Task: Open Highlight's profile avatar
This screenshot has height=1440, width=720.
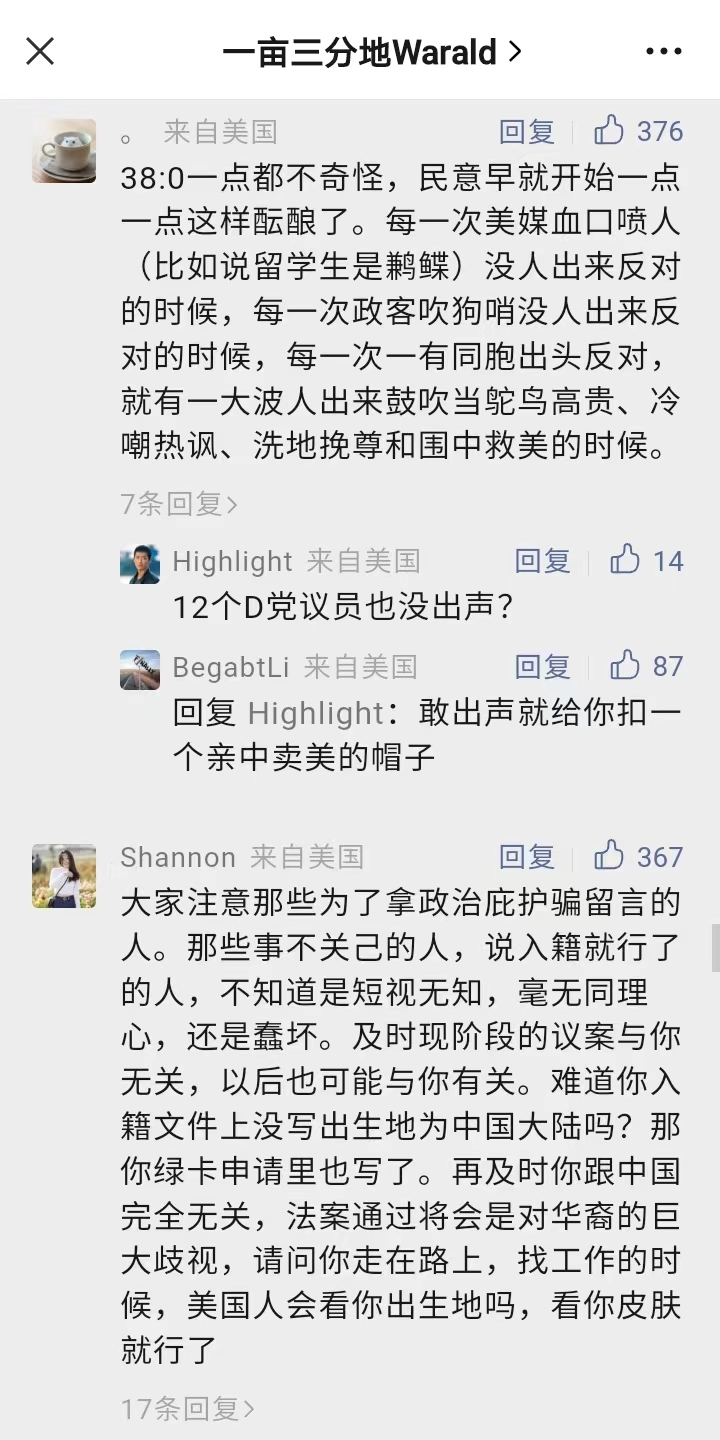Action: coord(140,564)
